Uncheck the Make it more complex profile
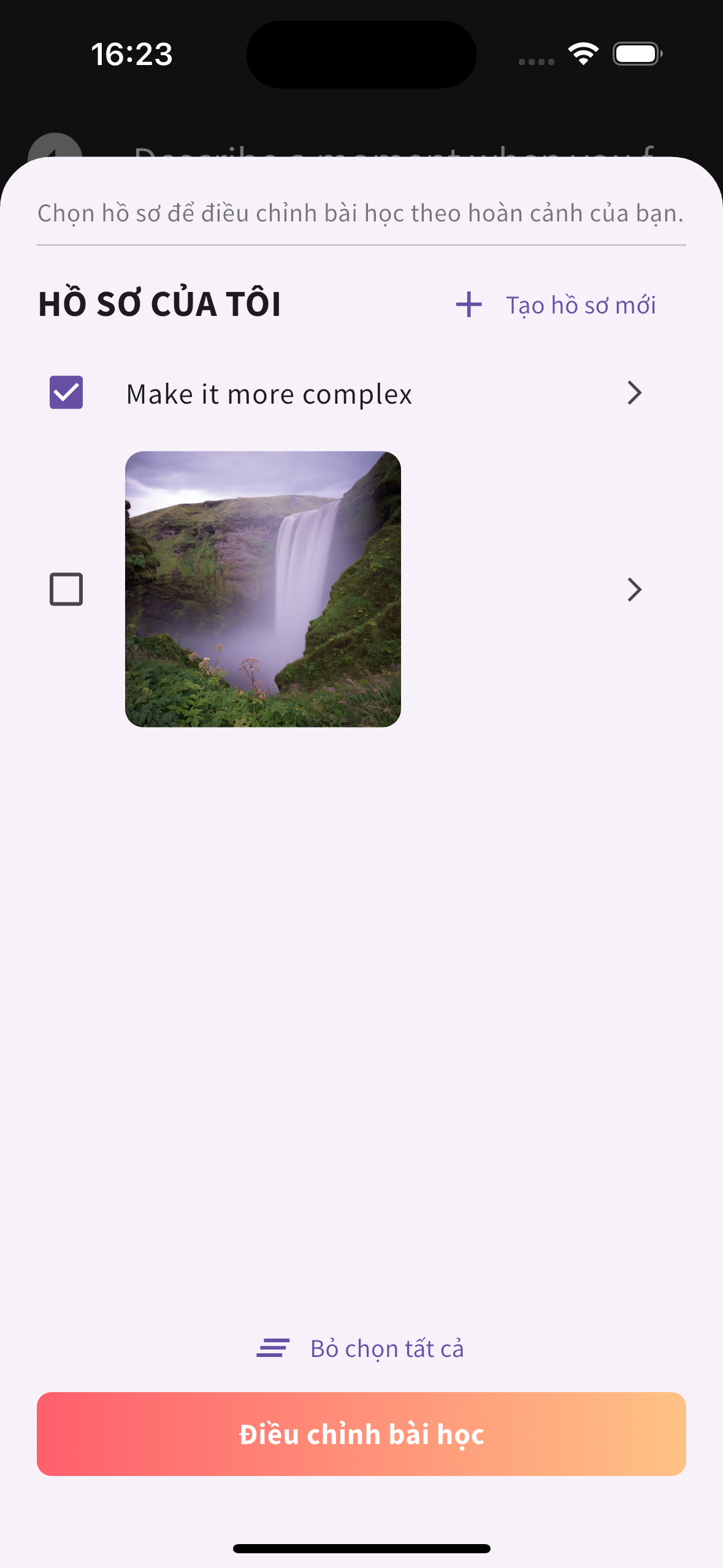Screen dimensions: 723x1568 point(66,393)
